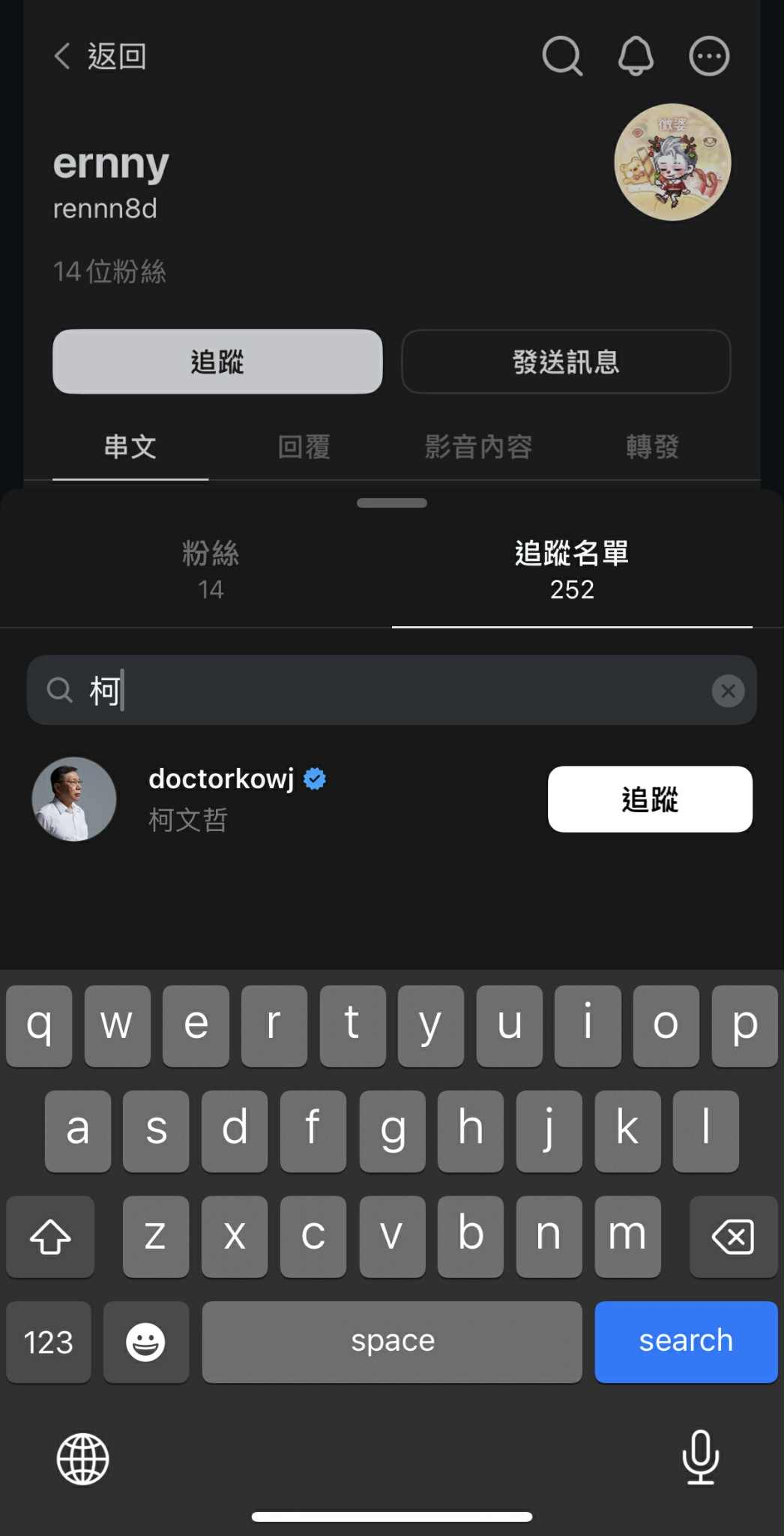The width and height of the screenshot is (784, 1536).
Task: Switch to the 回覆 tab
Action: 304,447
